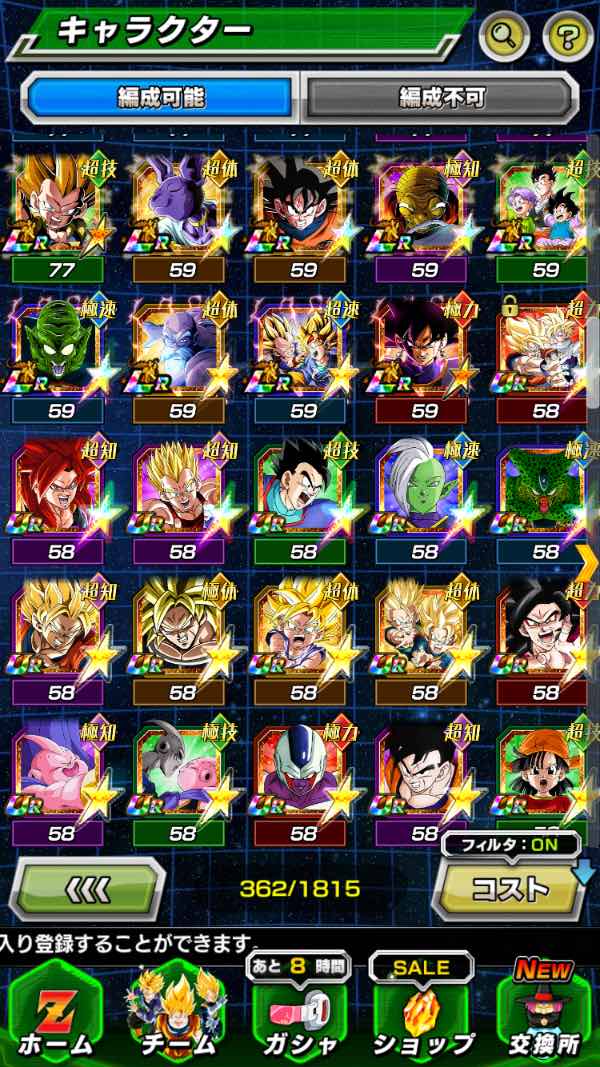Select the cost 77 character card
The height and width of the screenshot is (1067, 600).
pyautogui.click(x=57, y=213)
